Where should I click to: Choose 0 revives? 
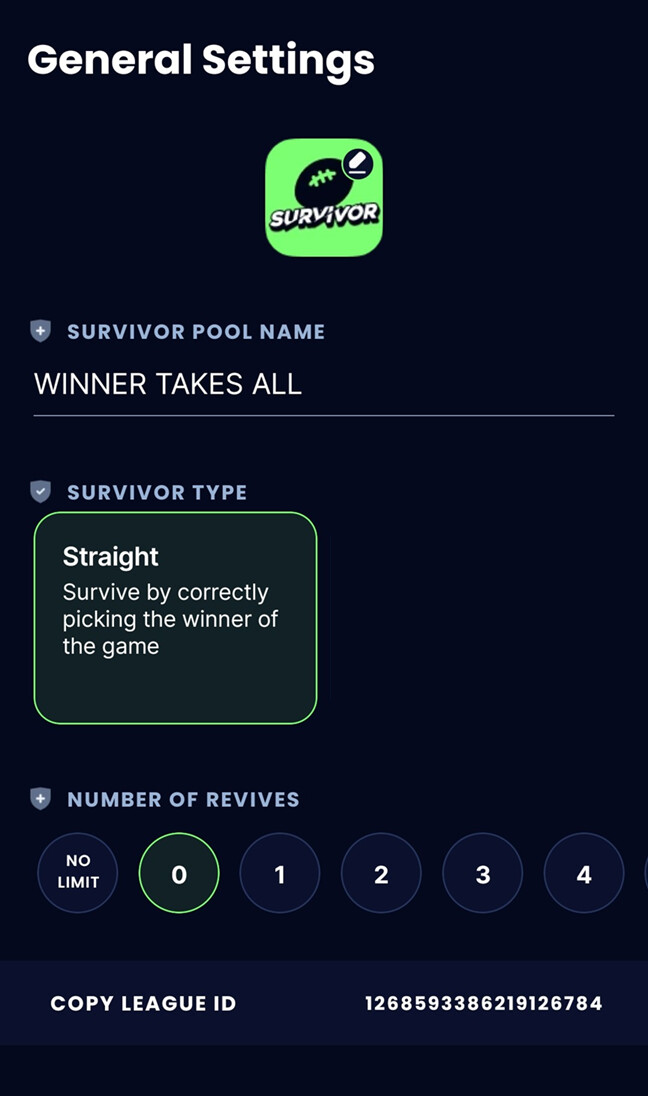click(179, 873)
